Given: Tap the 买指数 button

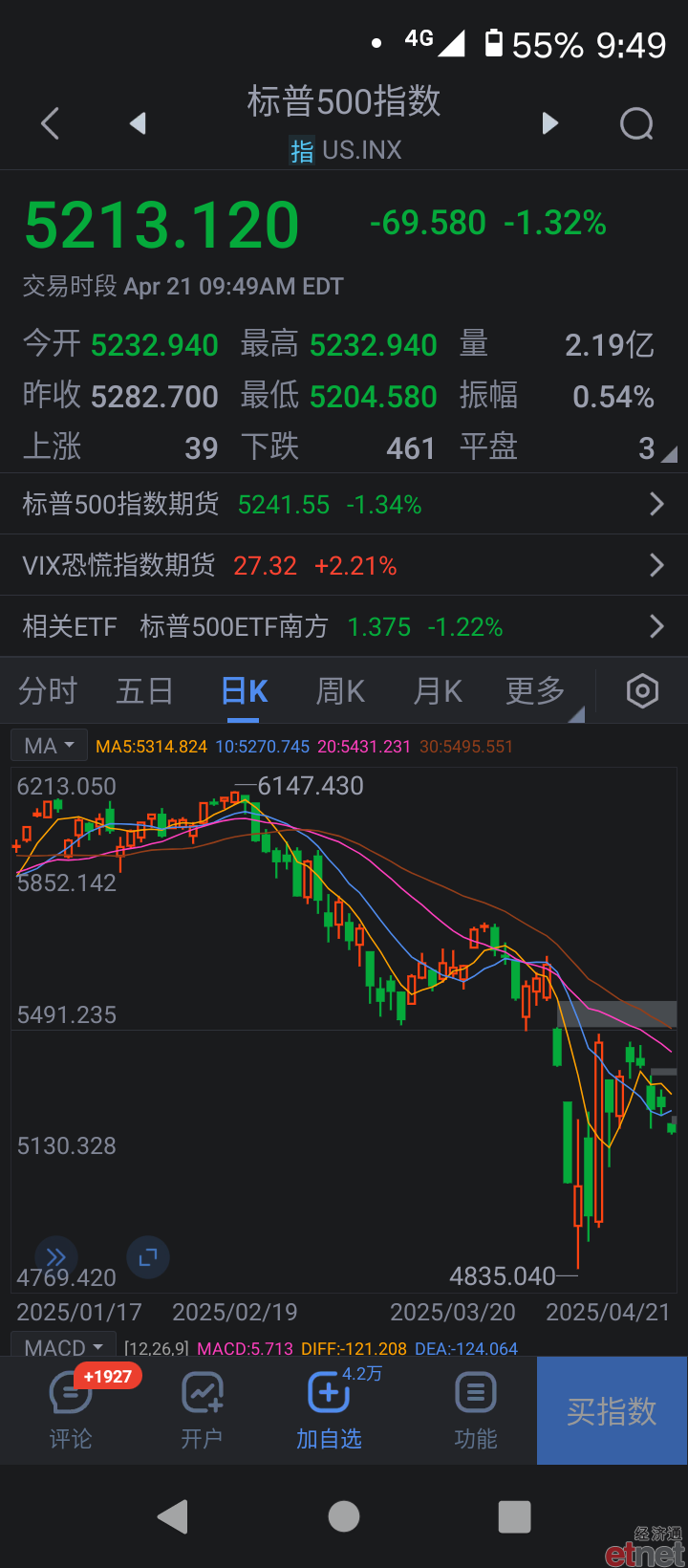Looking at the screenshot, I should pos(612,1411).
